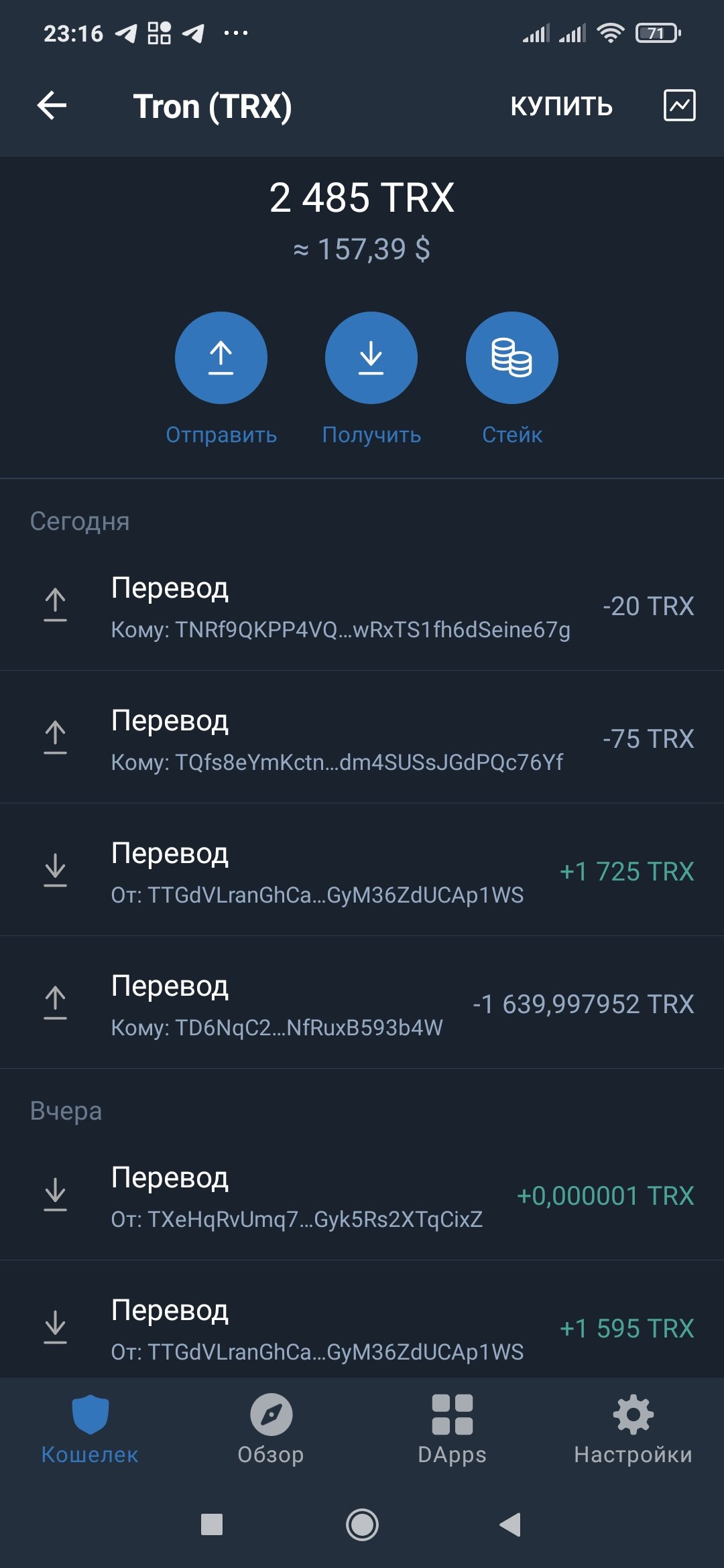The height and width of the screenshot is (1568, 724).
Task: Go to the Настройки tab
Action: click(x=633, y=1430)
